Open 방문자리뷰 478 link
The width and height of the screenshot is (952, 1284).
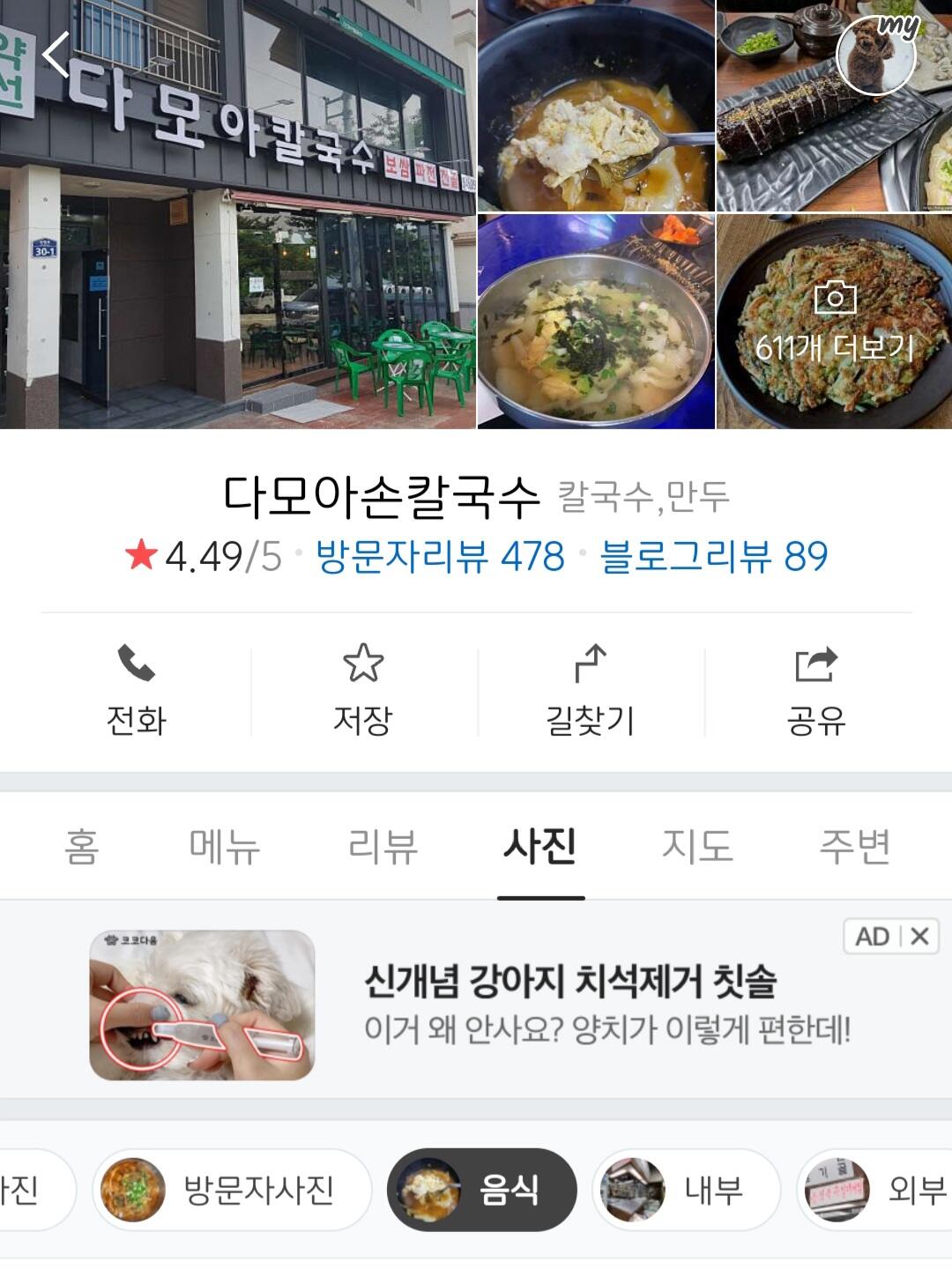coord(440,556)
